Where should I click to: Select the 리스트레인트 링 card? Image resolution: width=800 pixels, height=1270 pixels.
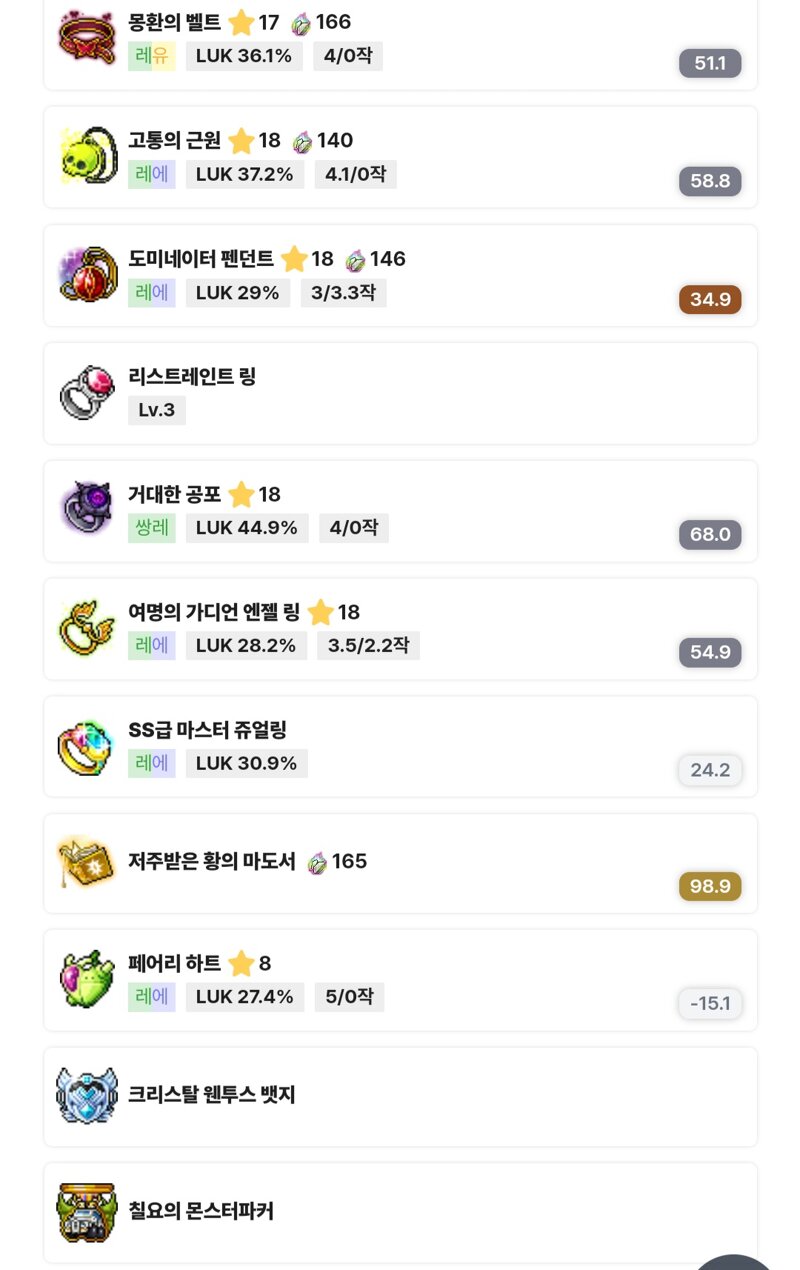pos(400,393)
